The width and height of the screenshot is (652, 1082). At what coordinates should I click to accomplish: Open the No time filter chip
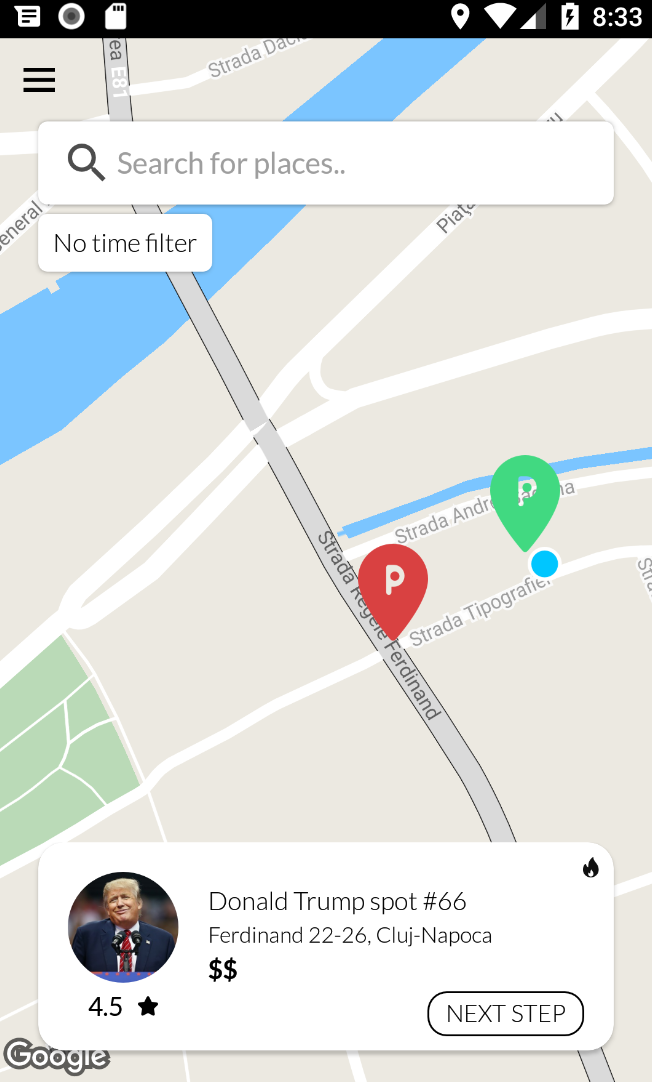pyautogui.click(x=125, y=243)
